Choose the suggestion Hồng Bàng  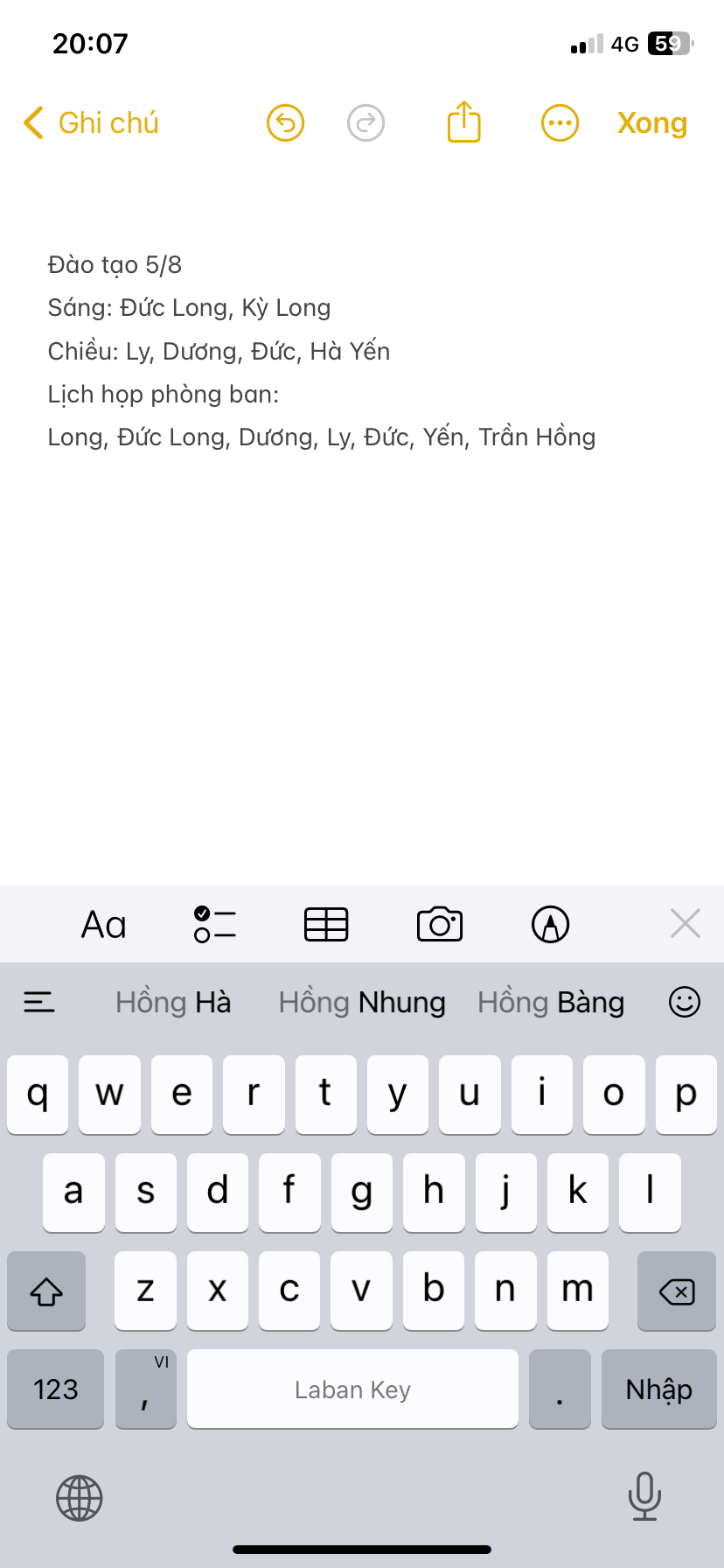coord(551,1003)
